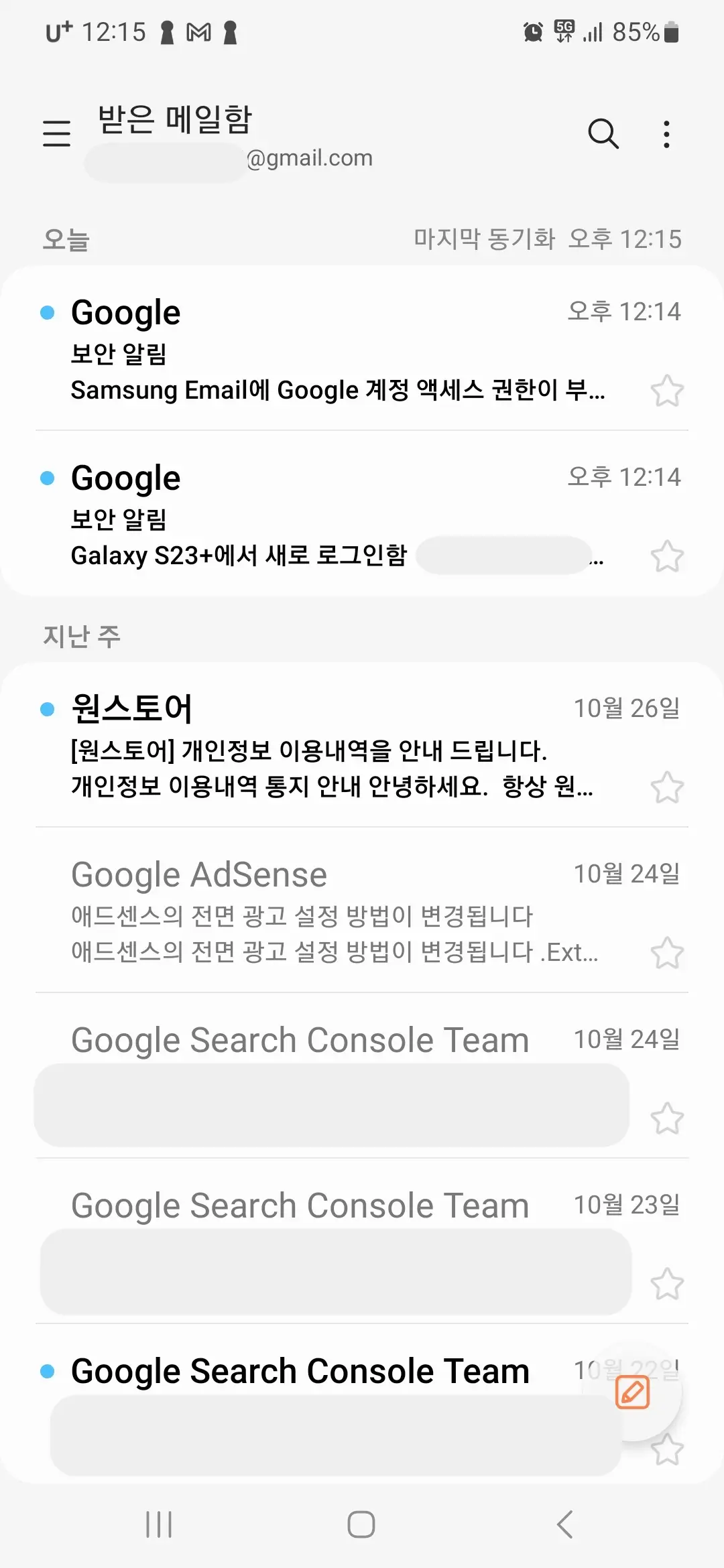Viewport: 724px width, 1568px height.
Task: Tap the unread blue dot on 원스토어 email
Action: (x=46, y=708)
